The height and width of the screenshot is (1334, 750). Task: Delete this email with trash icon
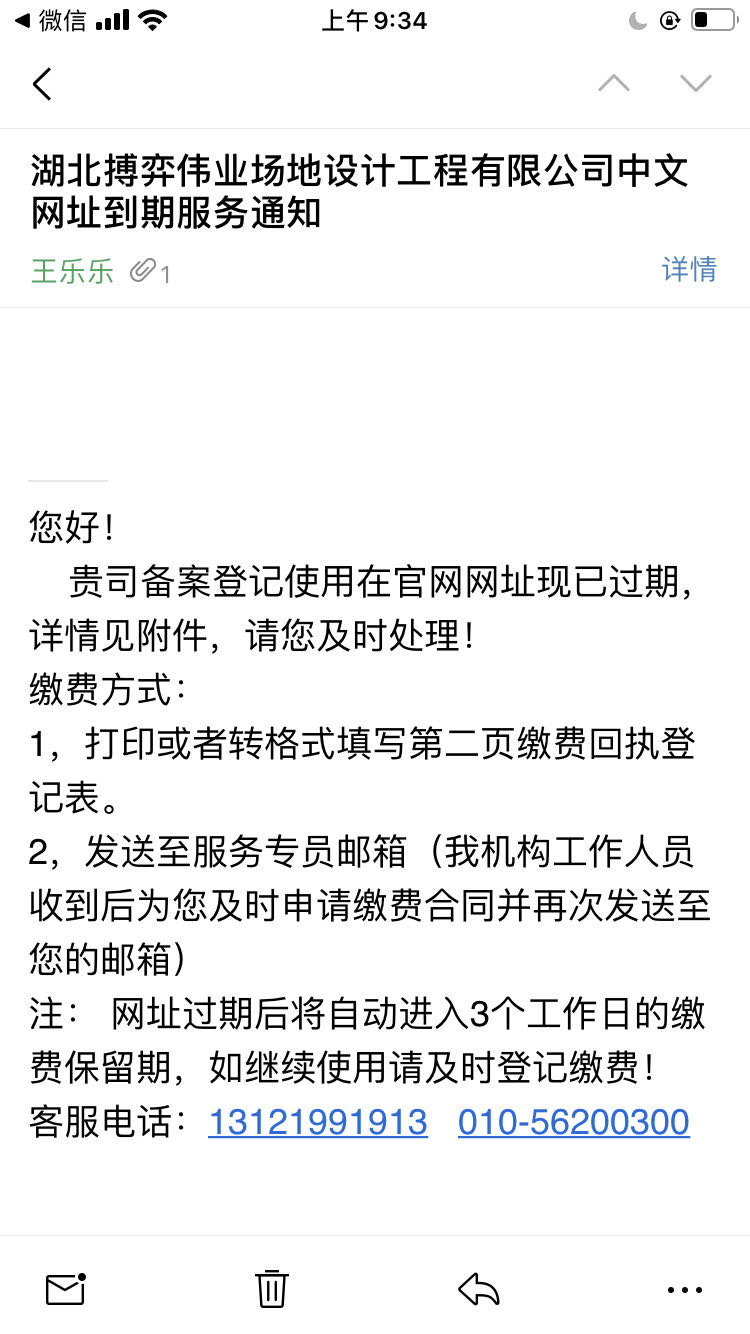272,1289
